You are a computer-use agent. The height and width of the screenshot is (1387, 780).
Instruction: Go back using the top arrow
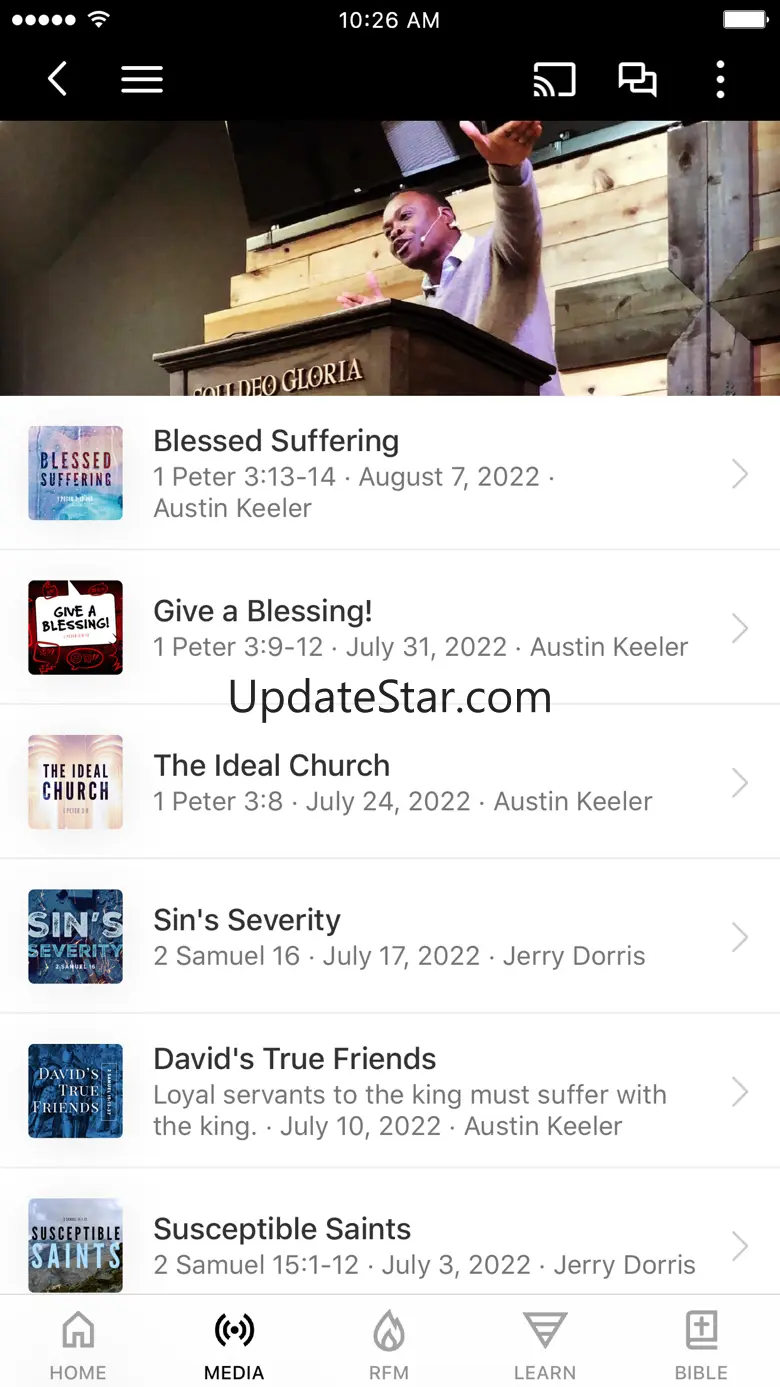coord(58,79)
